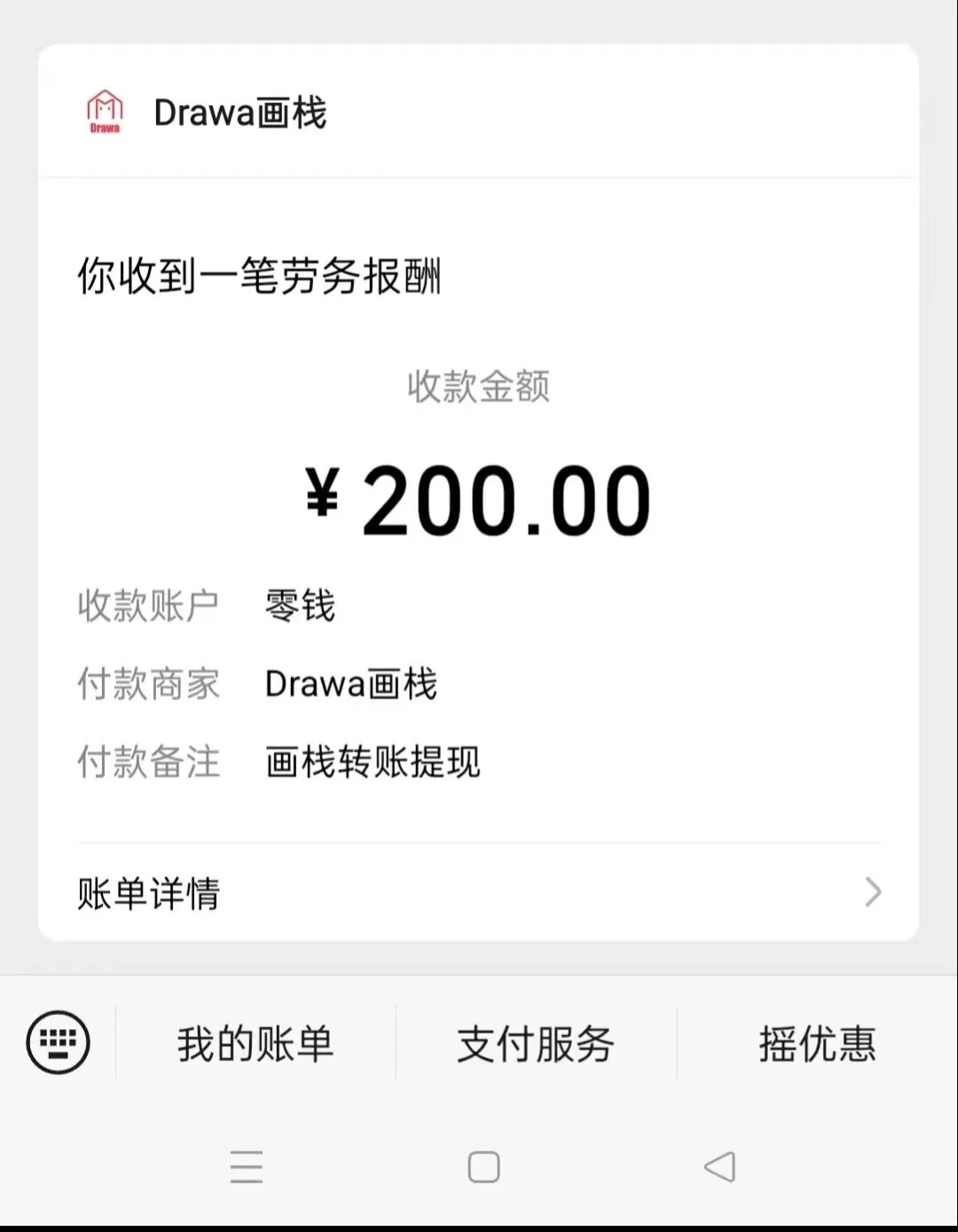The width and height of the screenshot is (958, 1232).
Task: Go back using system back button
Action: (x=719, y=1167)
